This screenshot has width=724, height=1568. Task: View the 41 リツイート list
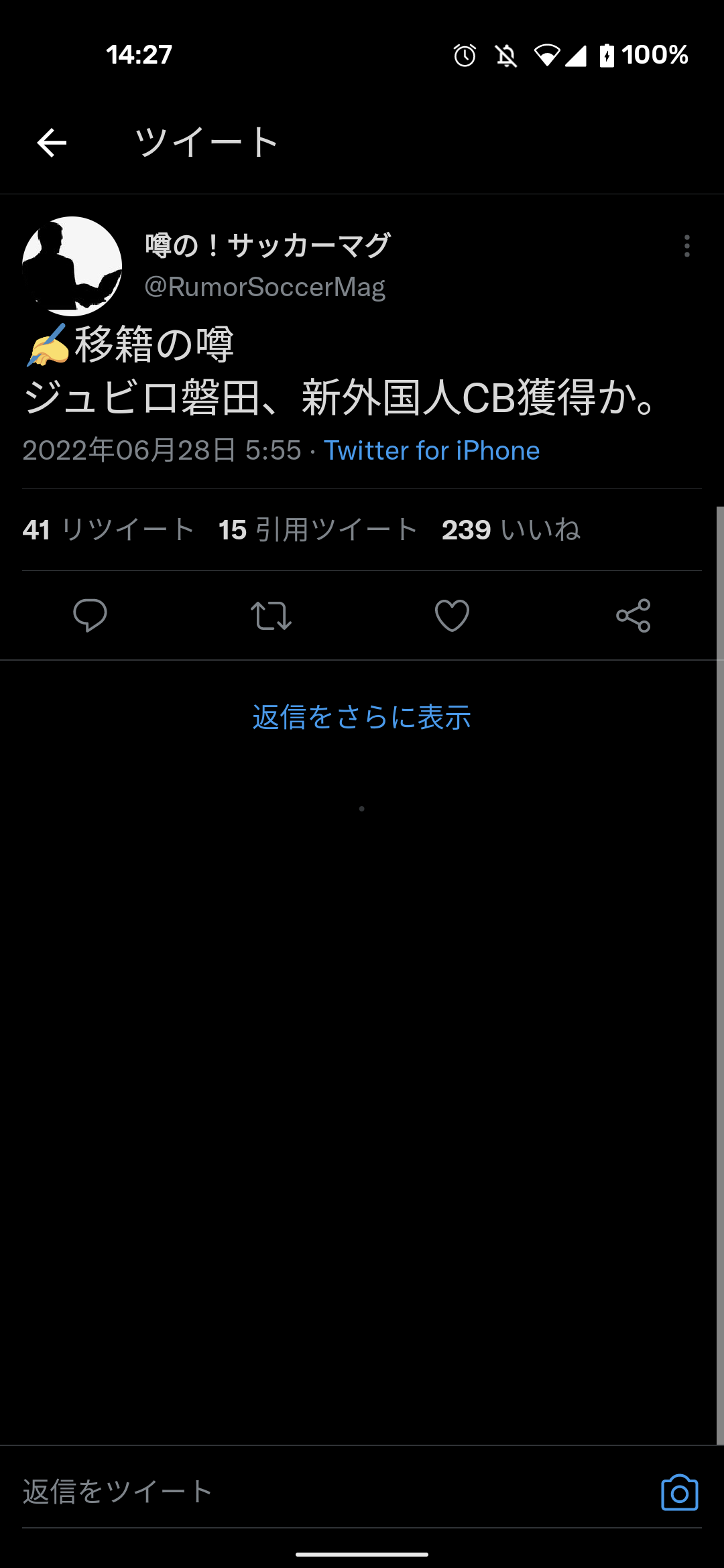tap(108, 529)
